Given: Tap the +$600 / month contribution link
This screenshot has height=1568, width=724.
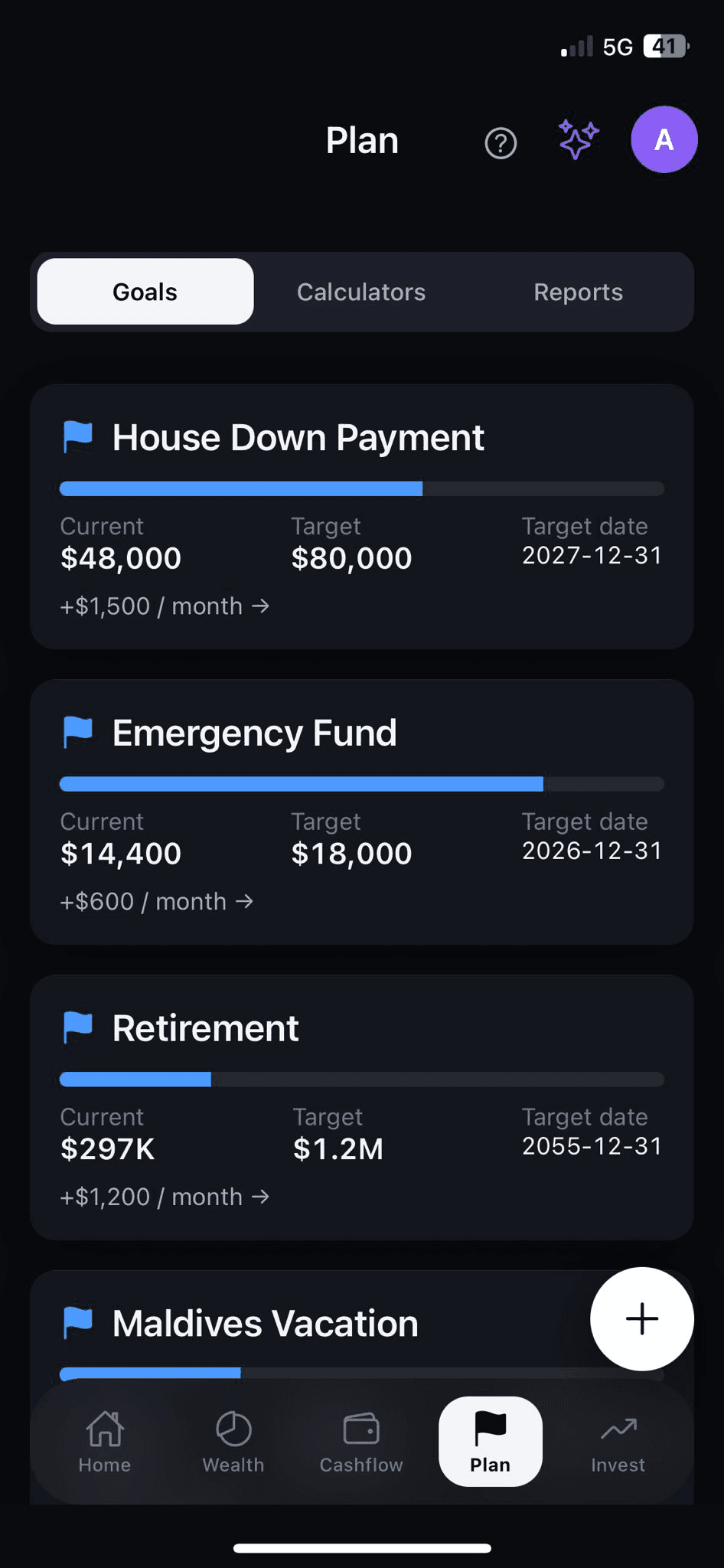Looking at the screenshot, I should pyautogui.click(x=157, y=902).
